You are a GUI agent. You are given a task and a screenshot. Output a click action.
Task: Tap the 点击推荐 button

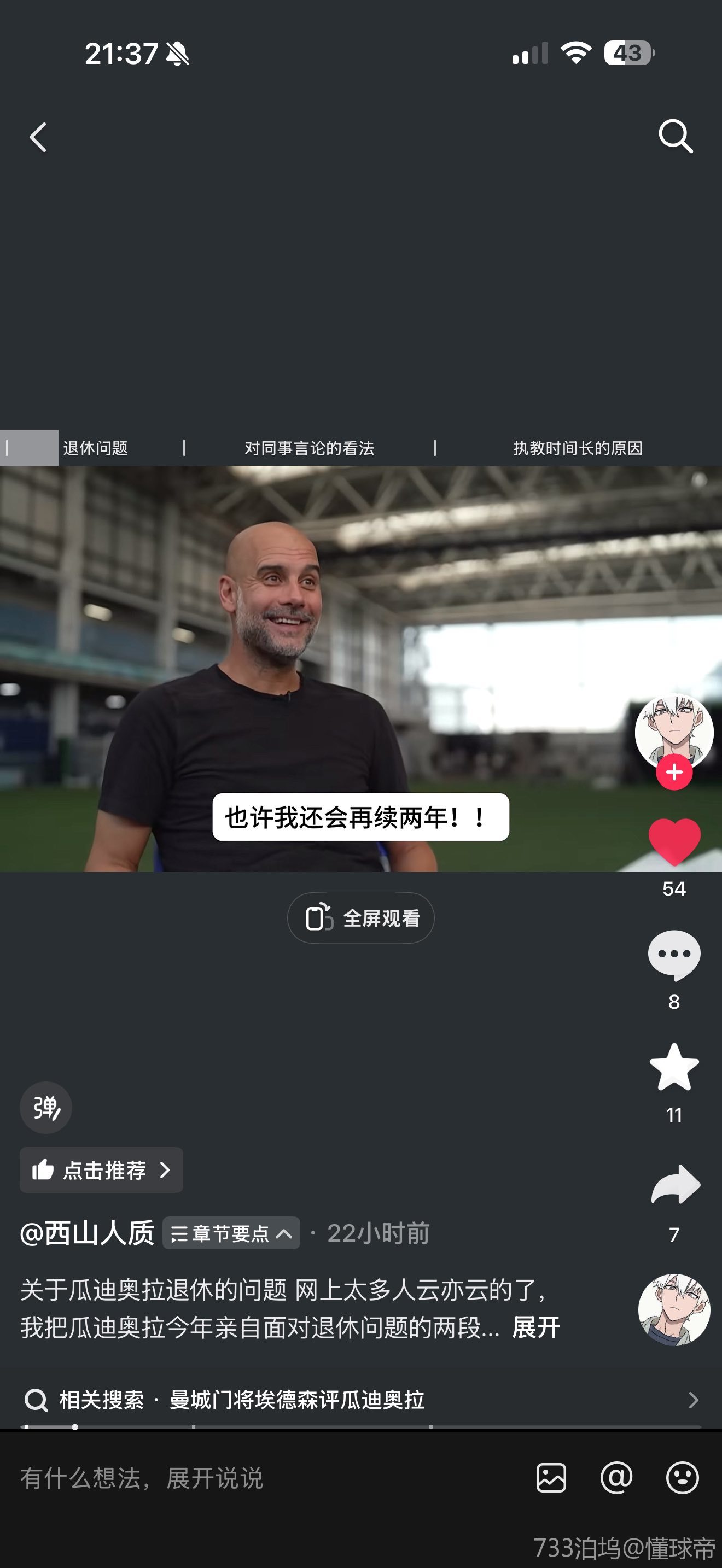pos(101,1170)
